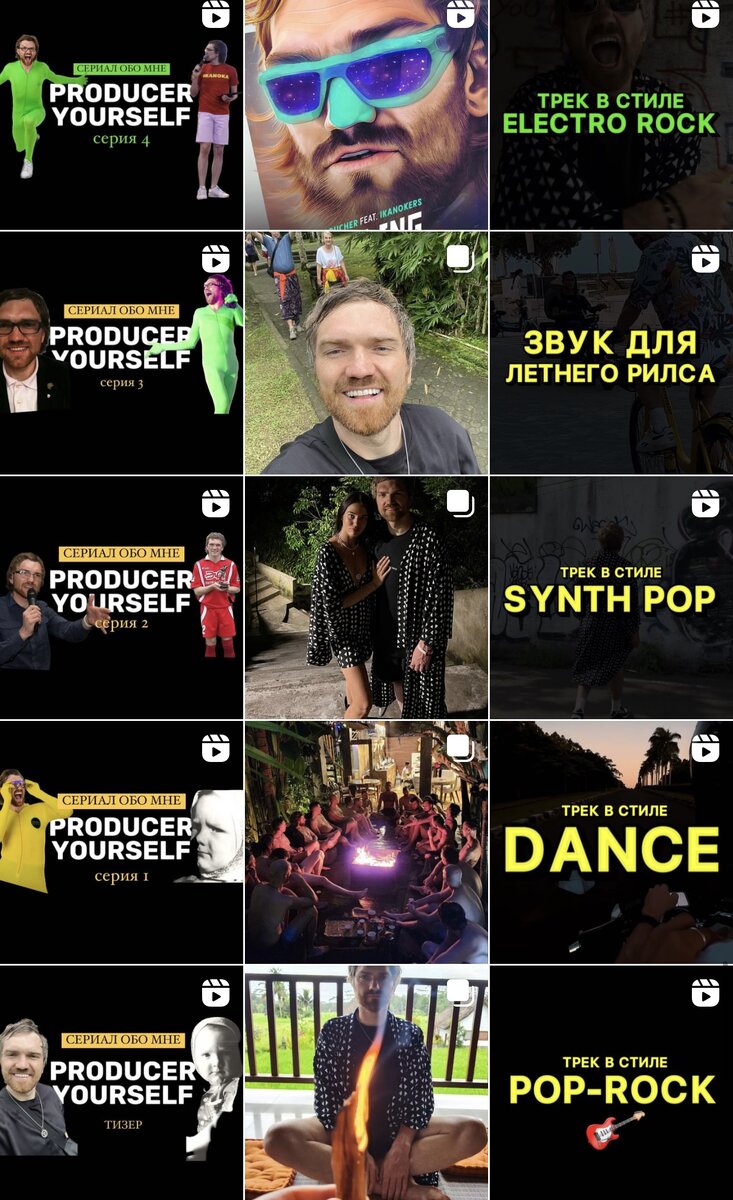Open the Producer Yourself тизер reel
Viewport: 733px width, 1200px height.
(121, 1083)
